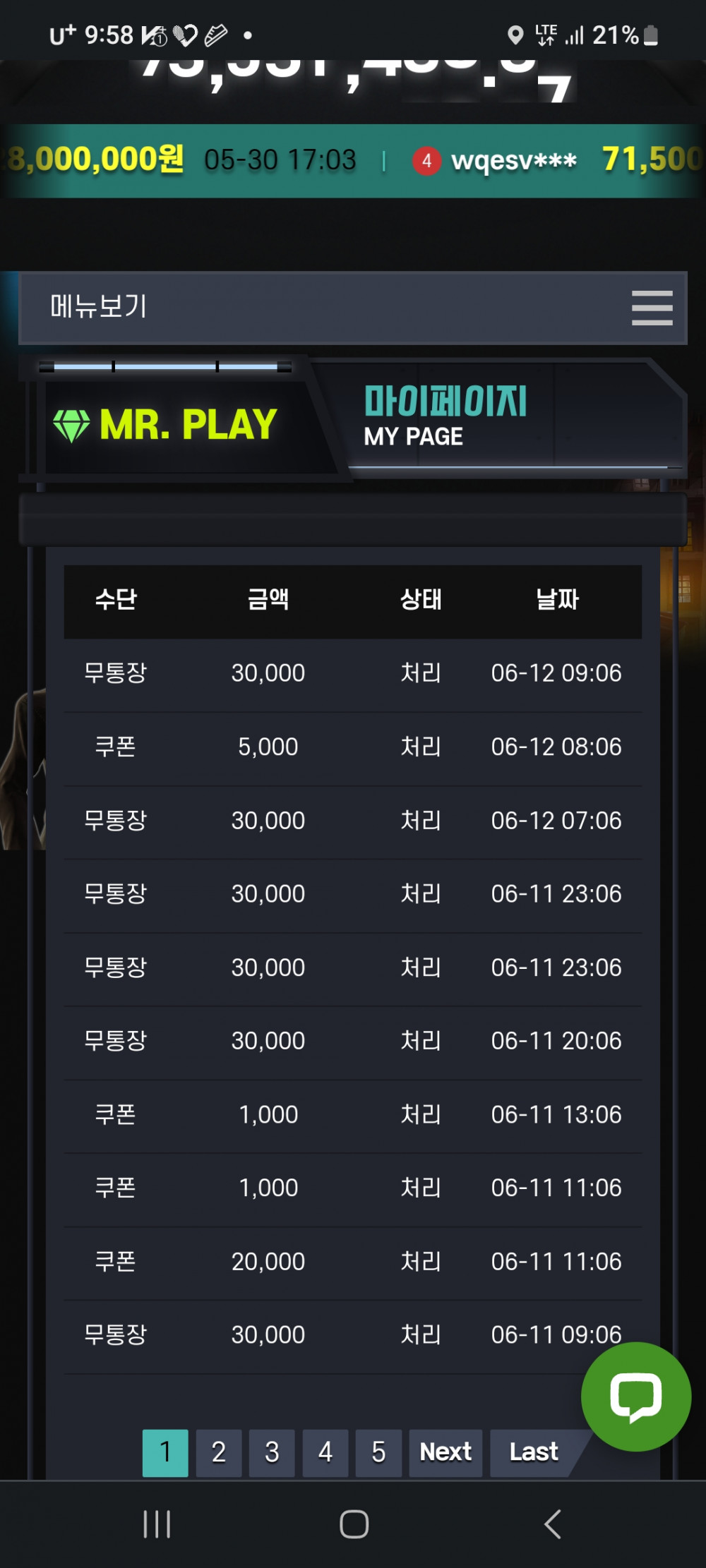Go back using the system back button
706x1568 pixels.
coord(553,1524)
